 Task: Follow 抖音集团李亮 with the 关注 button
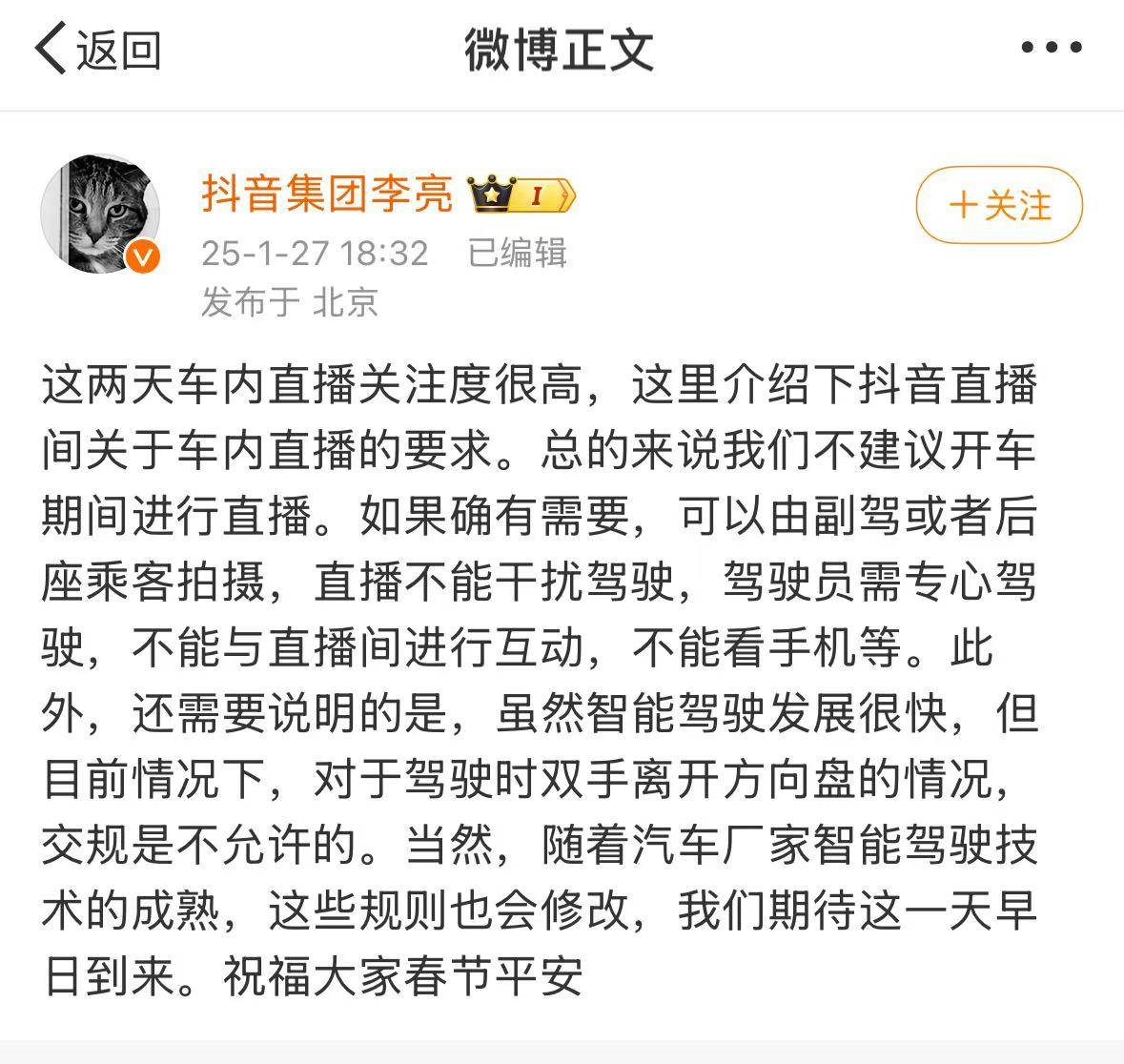tap(999, 205)
